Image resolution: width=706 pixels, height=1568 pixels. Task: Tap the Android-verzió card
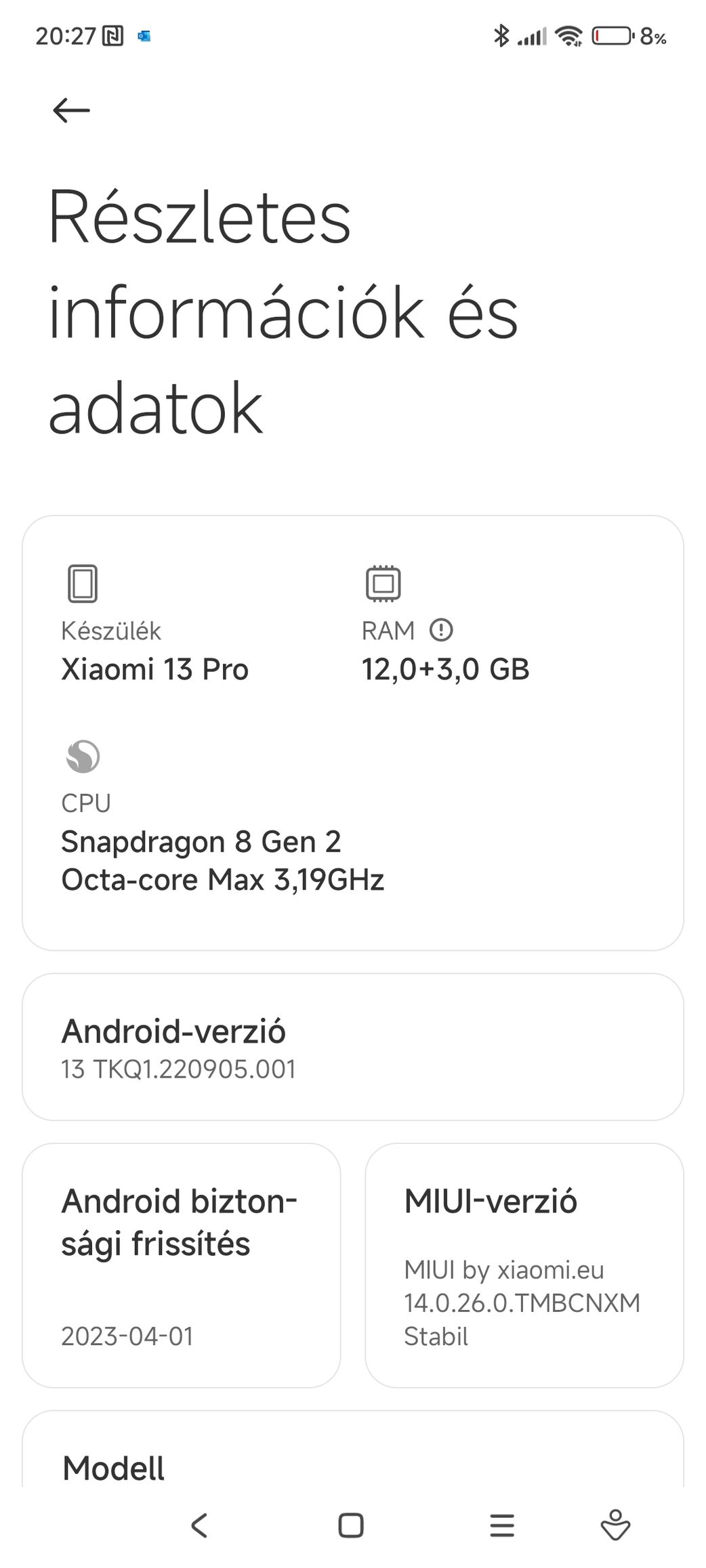click(x=353, y=1046)
